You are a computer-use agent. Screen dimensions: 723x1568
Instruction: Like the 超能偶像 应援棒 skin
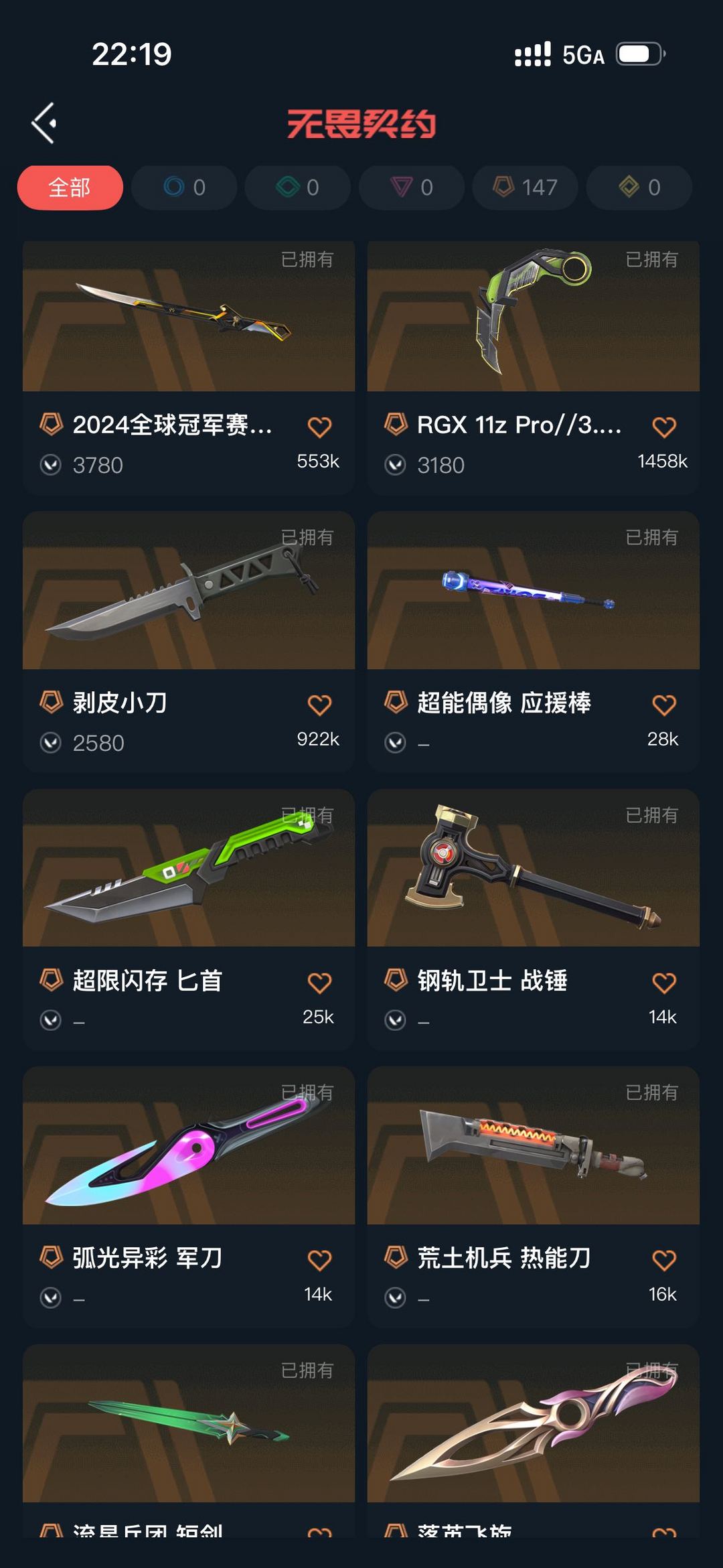coord(663,705)
